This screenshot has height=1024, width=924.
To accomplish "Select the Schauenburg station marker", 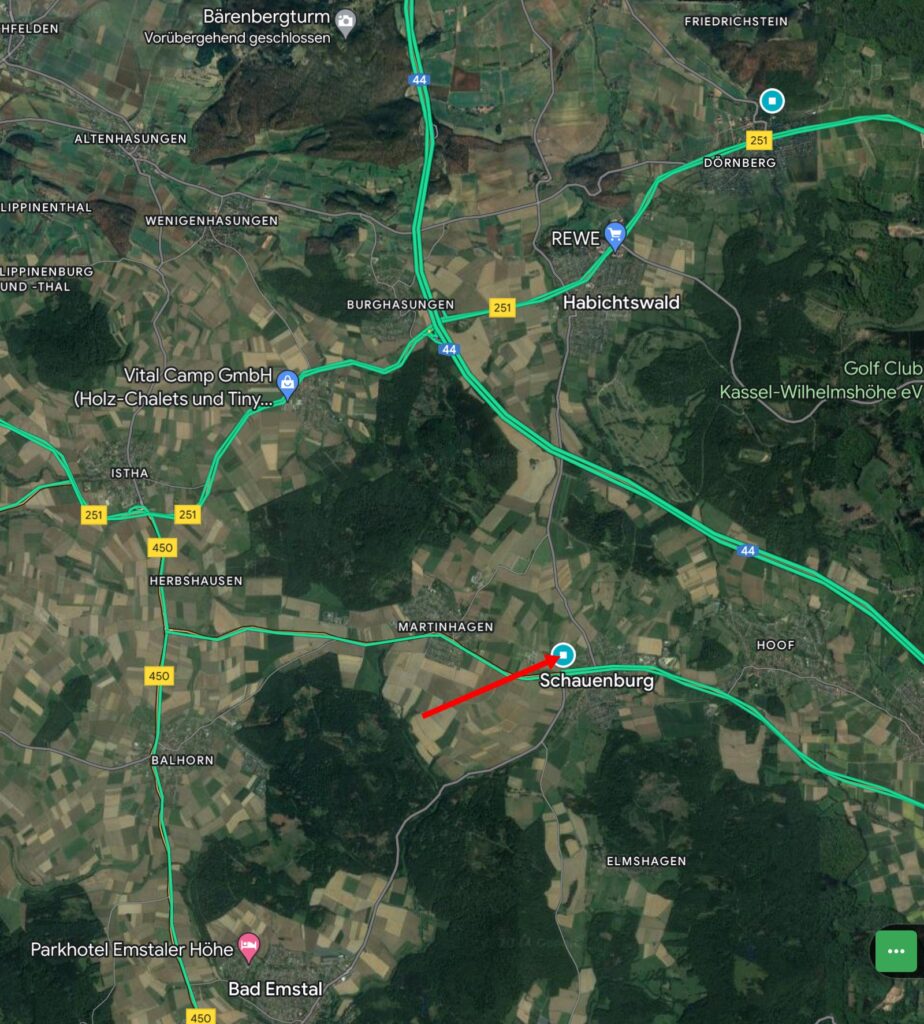I will [564, 655].
